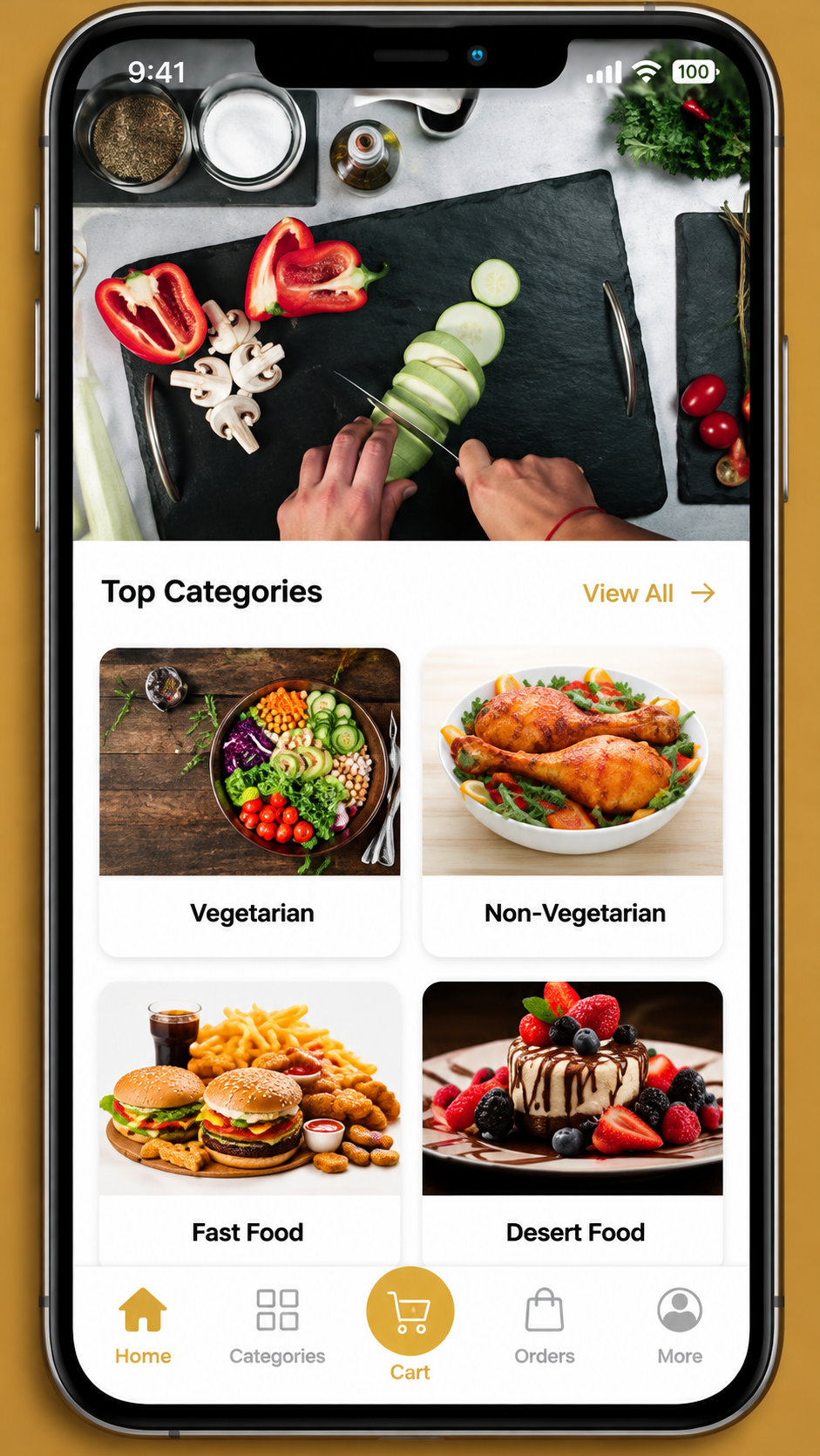Open the More tab
820x1456 pixels.
click(x=680, y=1326)
